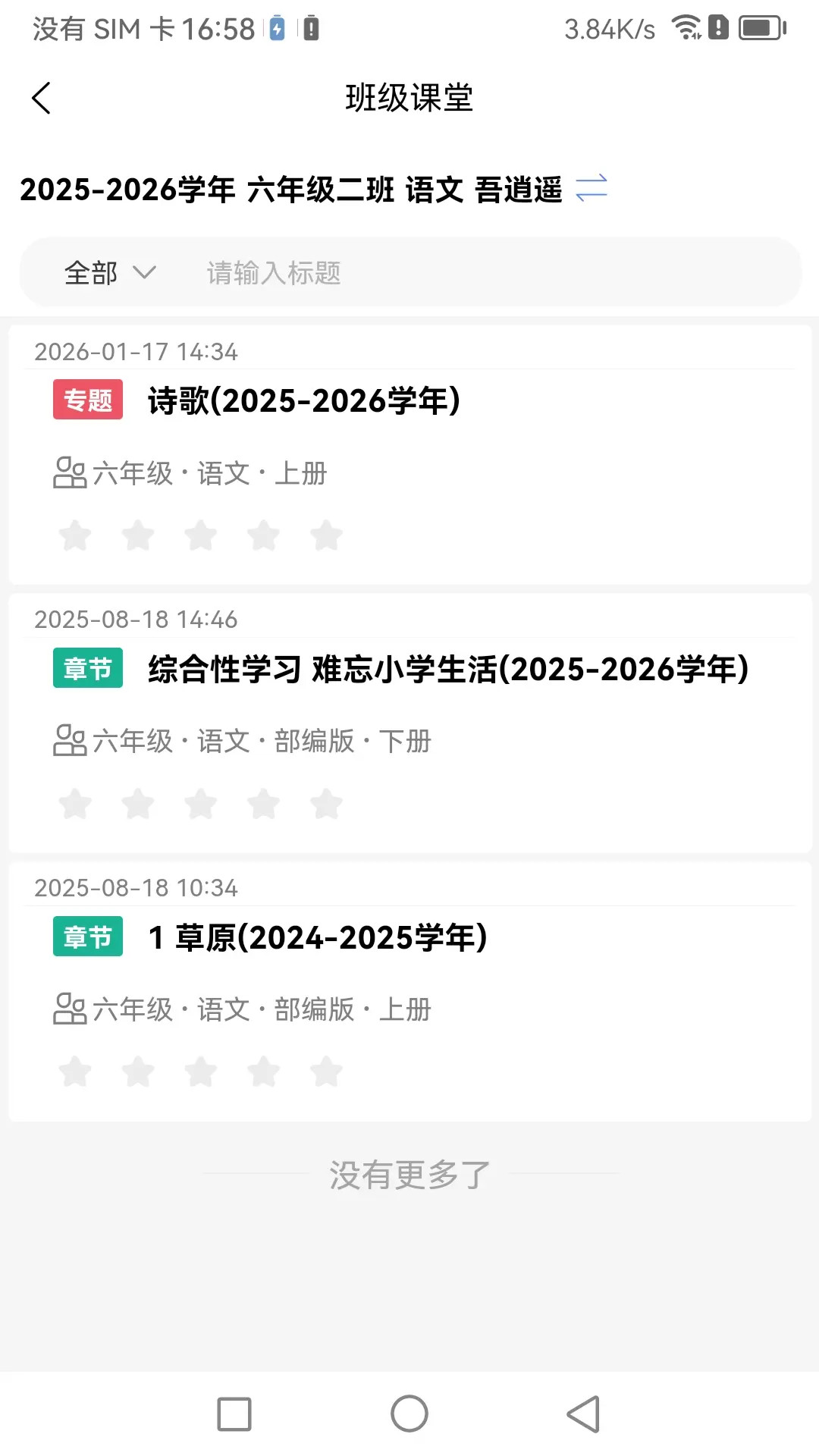Tap the group icon under 诗歌(2025-2026学年)
Viewport: 819px width, 1456px height.
[70, 472]
